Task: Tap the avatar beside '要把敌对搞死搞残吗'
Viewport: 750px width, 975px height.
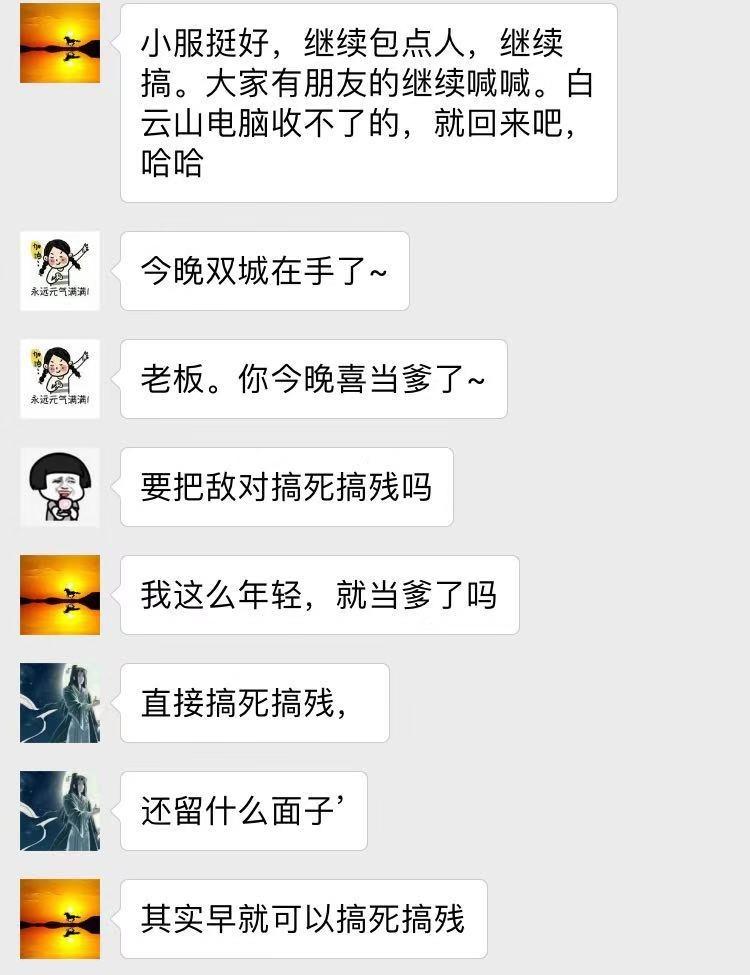Action: (60, 487)
